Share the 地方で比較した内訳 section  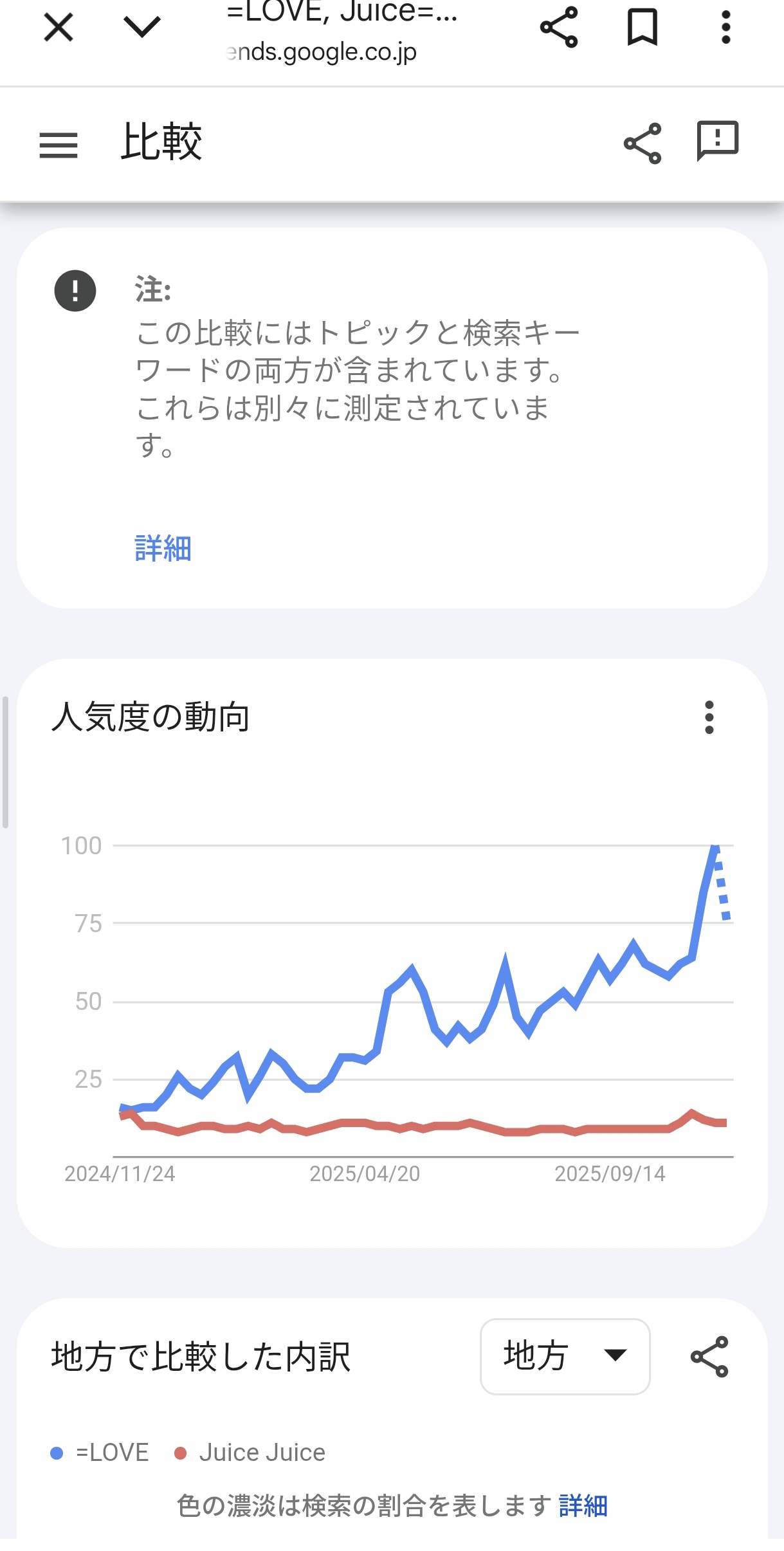(709, 1356)
